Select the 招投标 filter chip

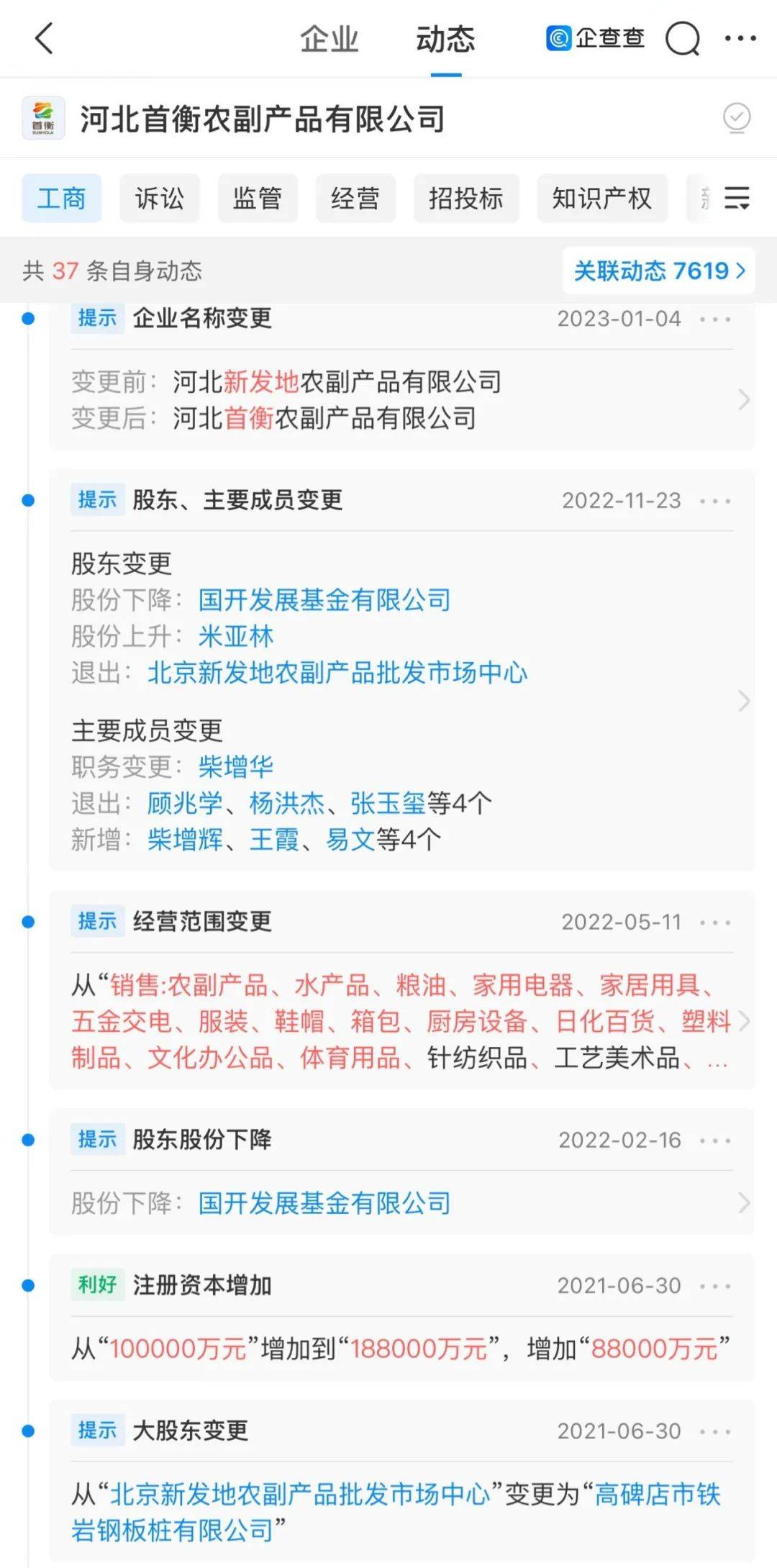click(465, 198)
